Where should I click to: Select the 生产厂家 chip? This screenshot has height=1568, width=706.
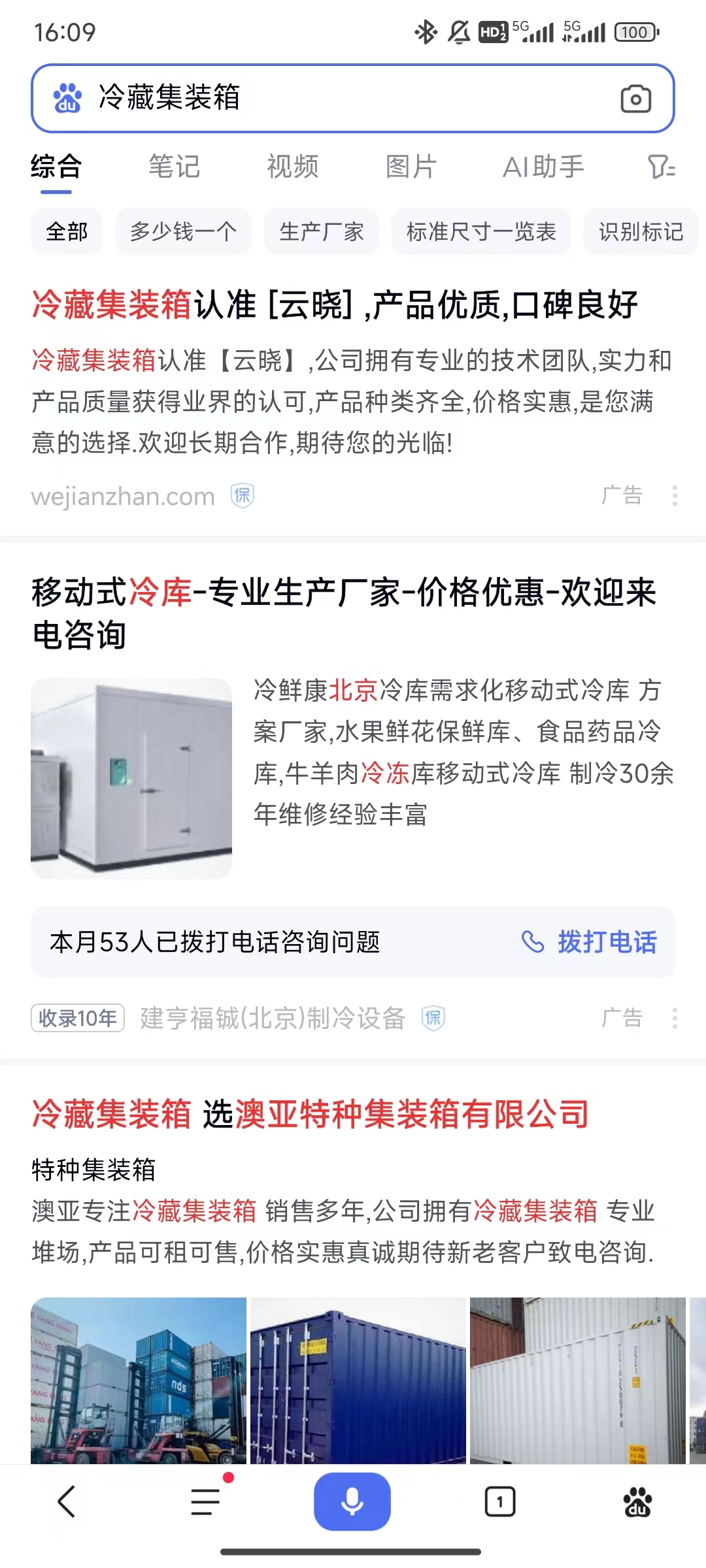pos(321,231)
